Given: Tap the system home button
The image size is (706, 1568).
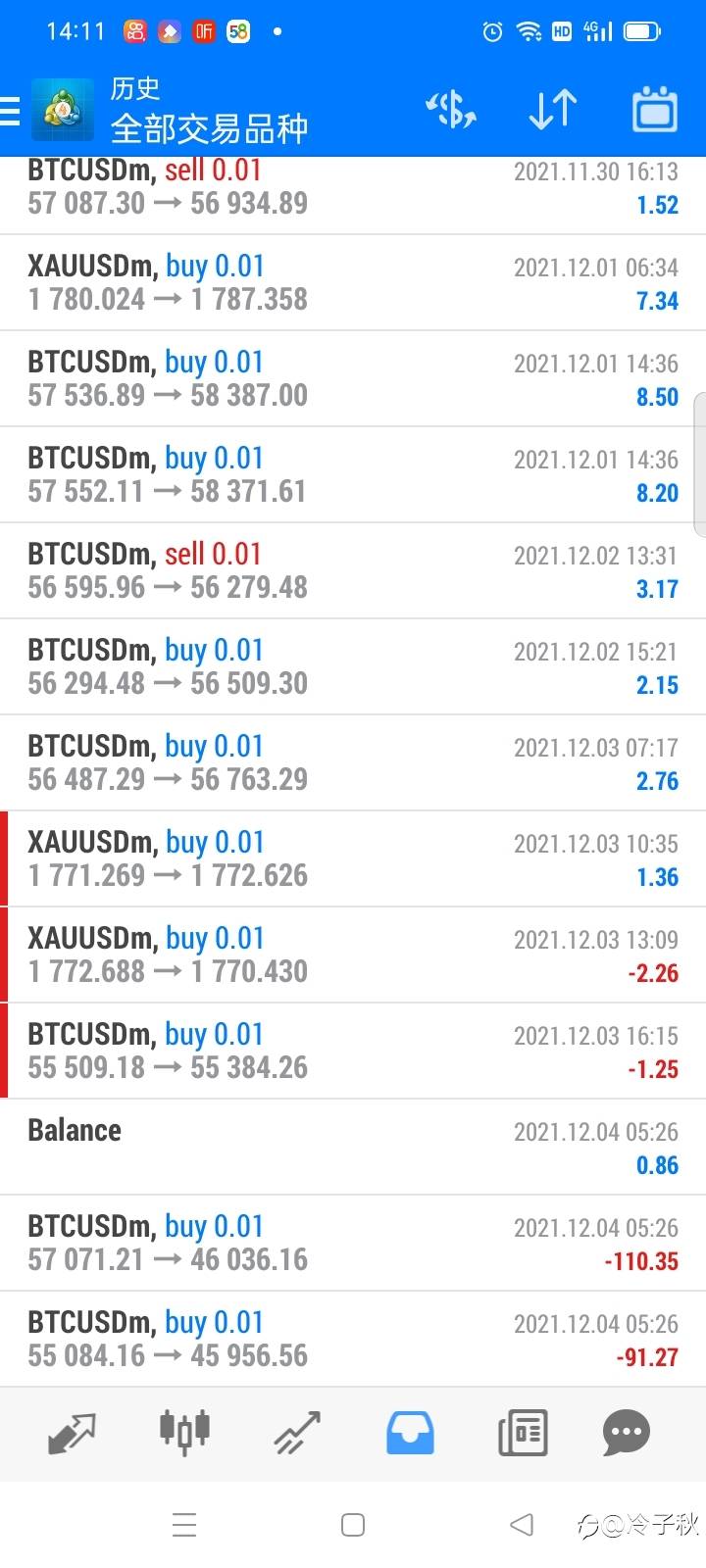Looking at the screenshot, I should 353,1524.
